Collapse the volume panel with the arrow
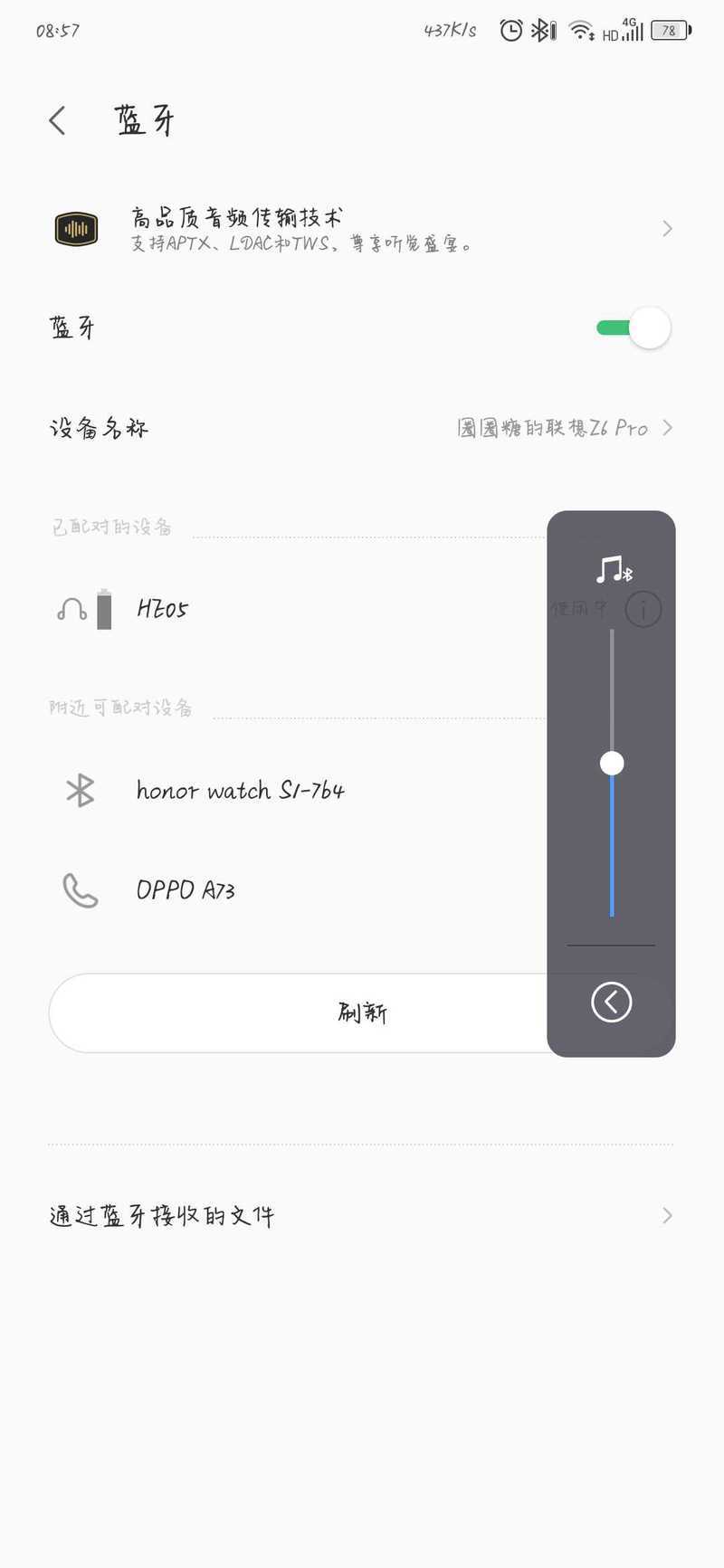Viewport: 724px width, 1568px height. (611, 1002)
